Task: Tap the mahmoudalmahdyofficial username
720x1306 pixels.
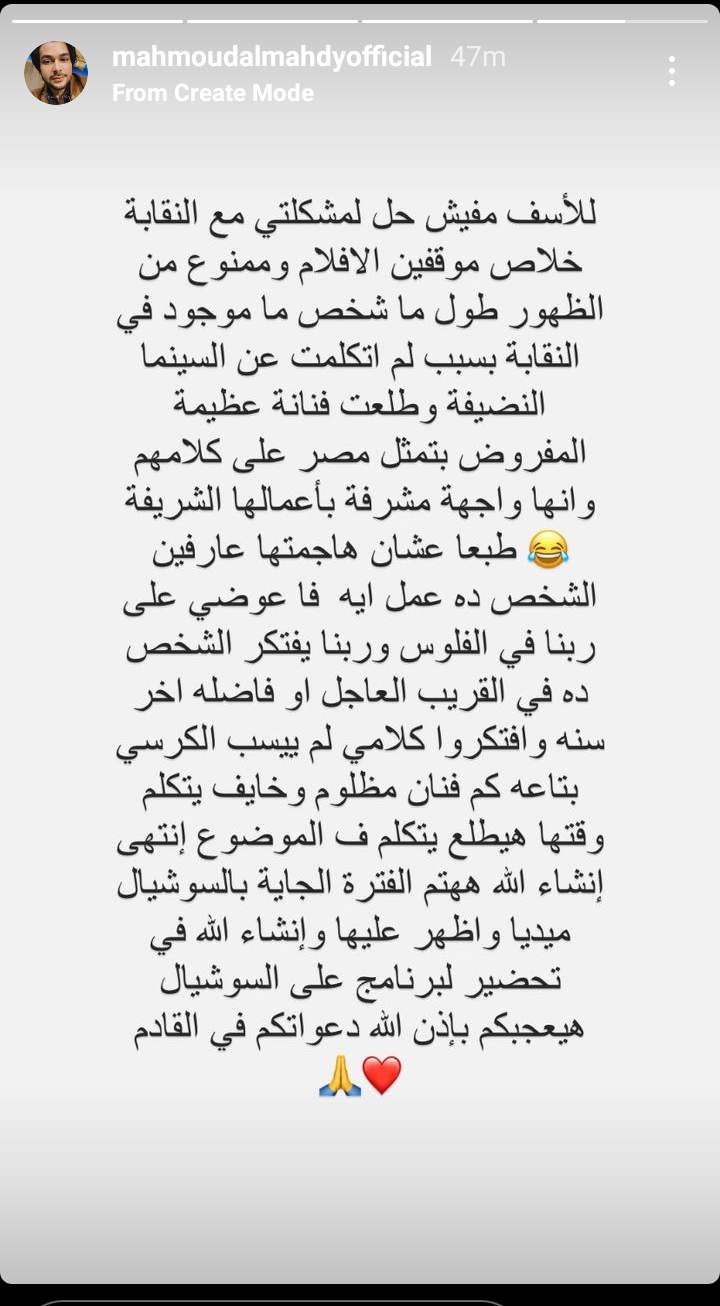Action: point(271,57)
